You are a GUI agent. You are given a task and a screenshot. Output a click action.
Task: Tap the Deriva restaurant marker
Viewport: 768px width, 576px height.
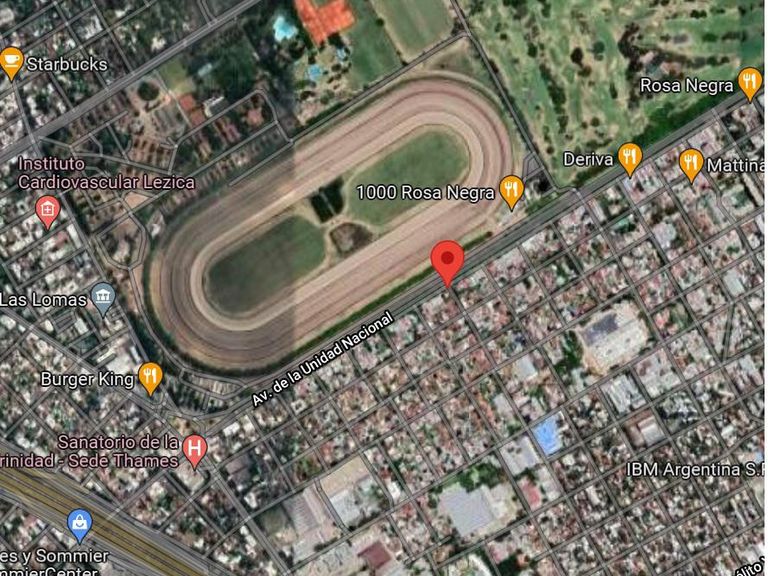coord(630,159)
